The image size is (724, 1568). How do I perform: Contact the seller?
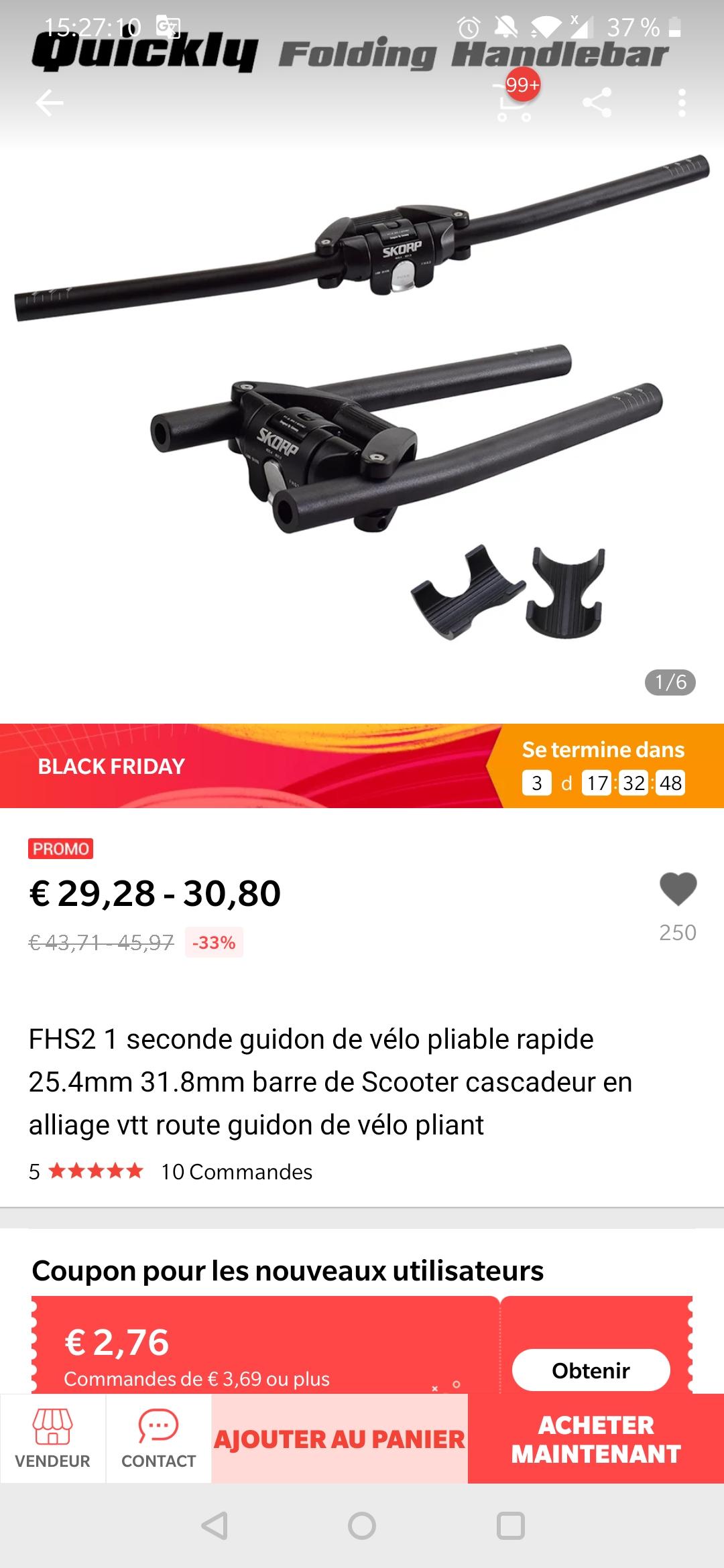[x=158, y=1438]
